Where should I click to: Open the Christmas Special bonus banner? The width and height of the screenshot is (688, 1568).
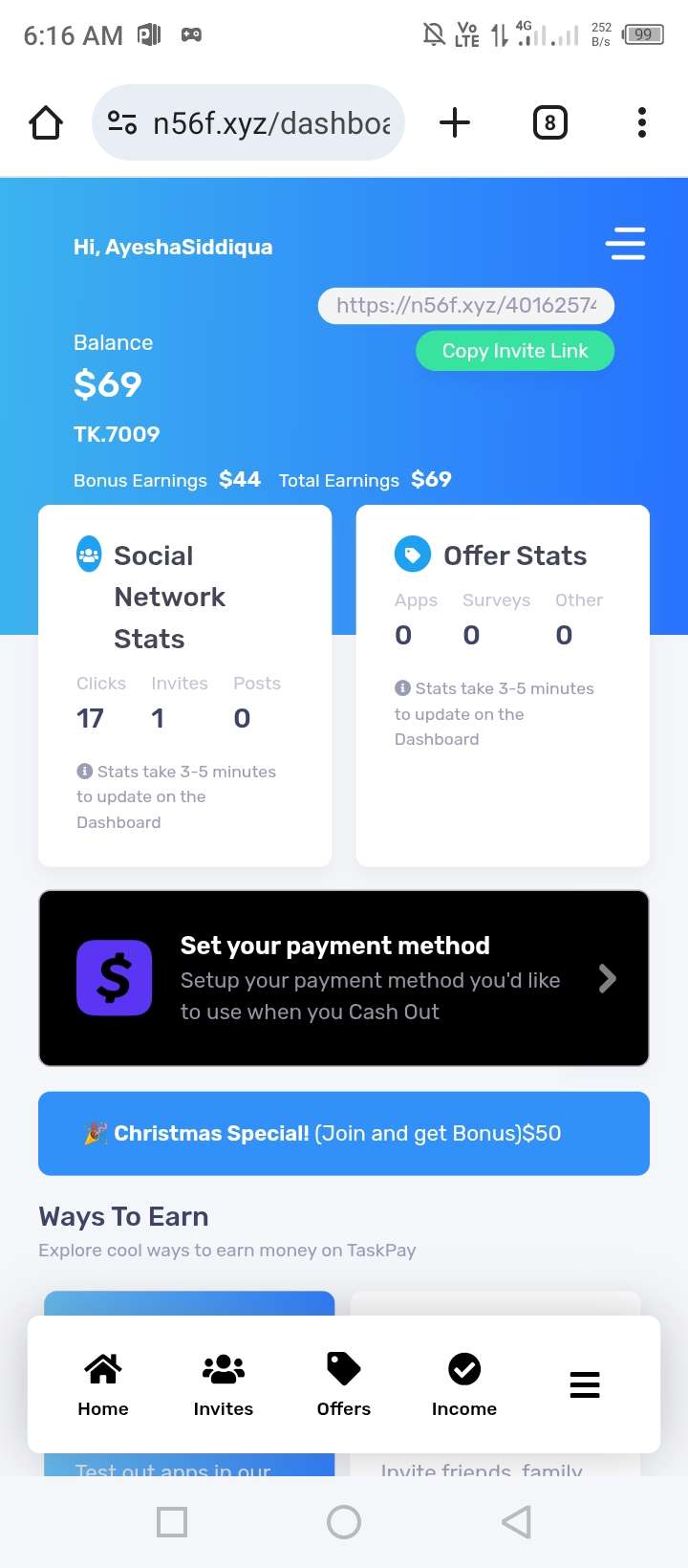coord(344,1133)
